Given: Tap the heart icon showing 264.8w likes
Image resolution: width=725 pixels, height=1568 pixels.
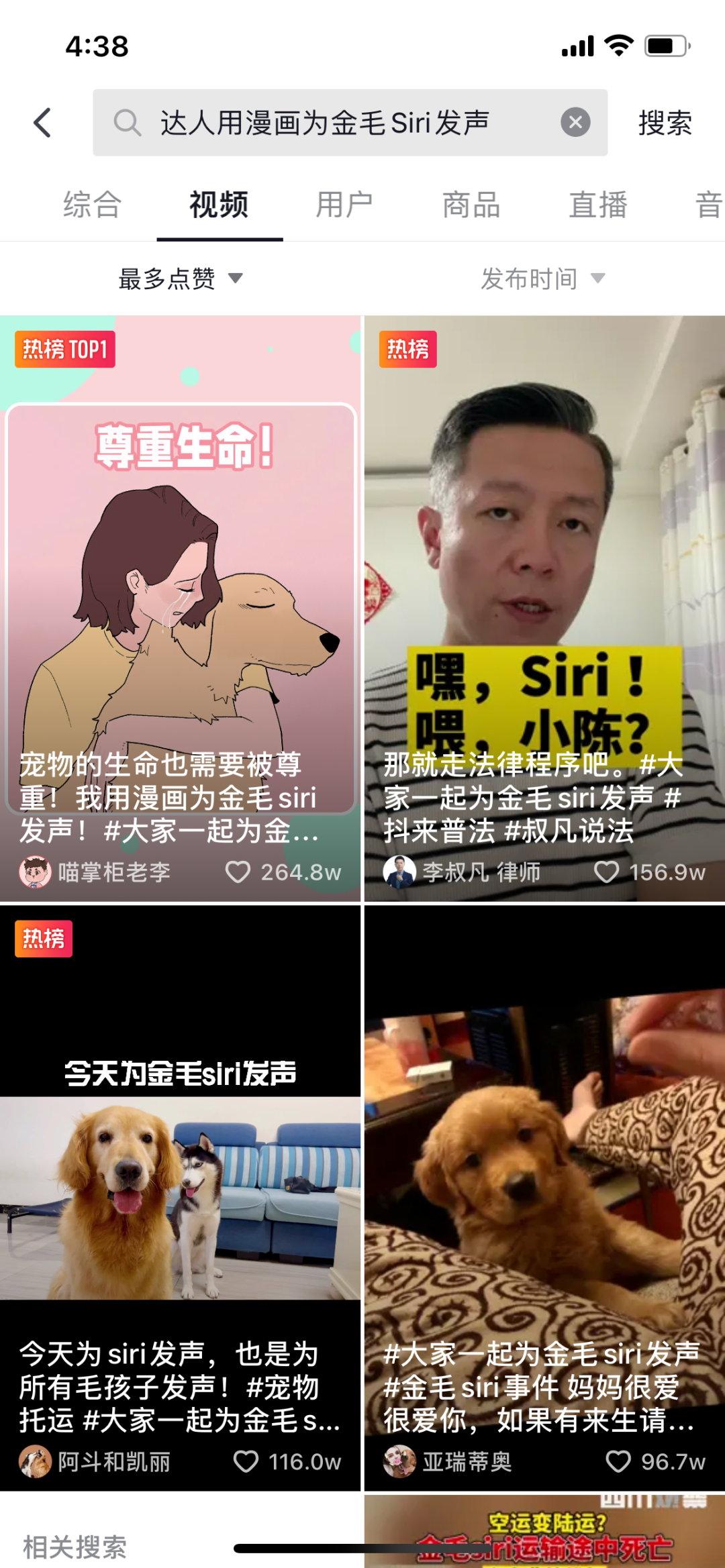Looking at the screenshot, I should click(240, 872).
